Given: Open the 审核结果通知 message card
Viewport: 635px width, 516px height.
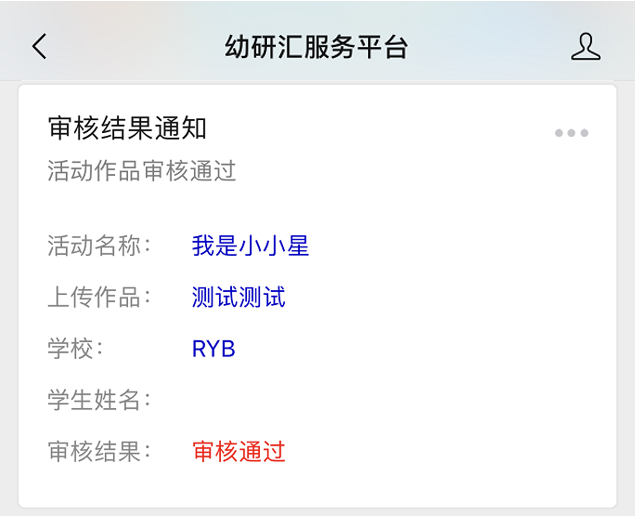Looking at the screenshot, I should (x=317, y=300).
